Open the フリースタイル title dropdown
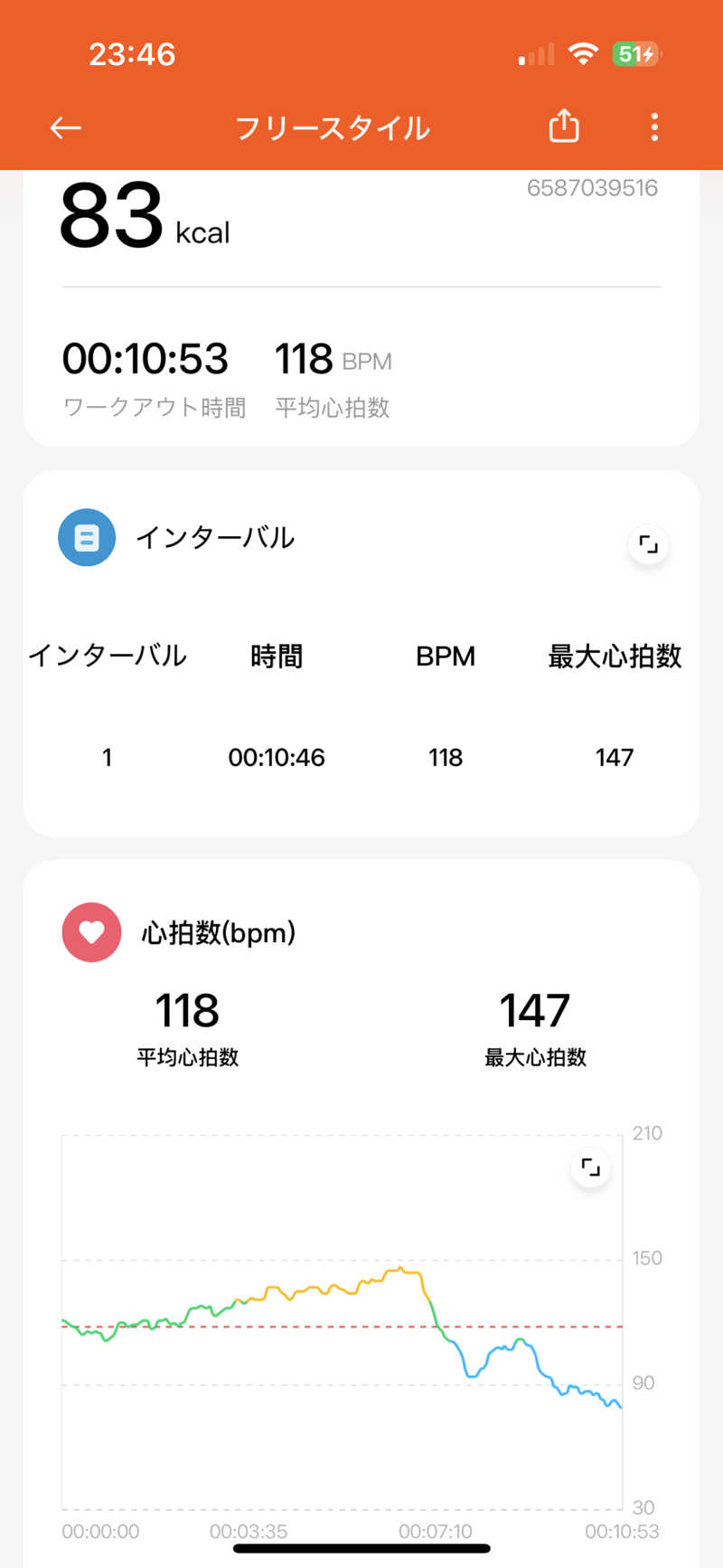723x1568 pixels. pyautogui.click(x=332, y=128)
